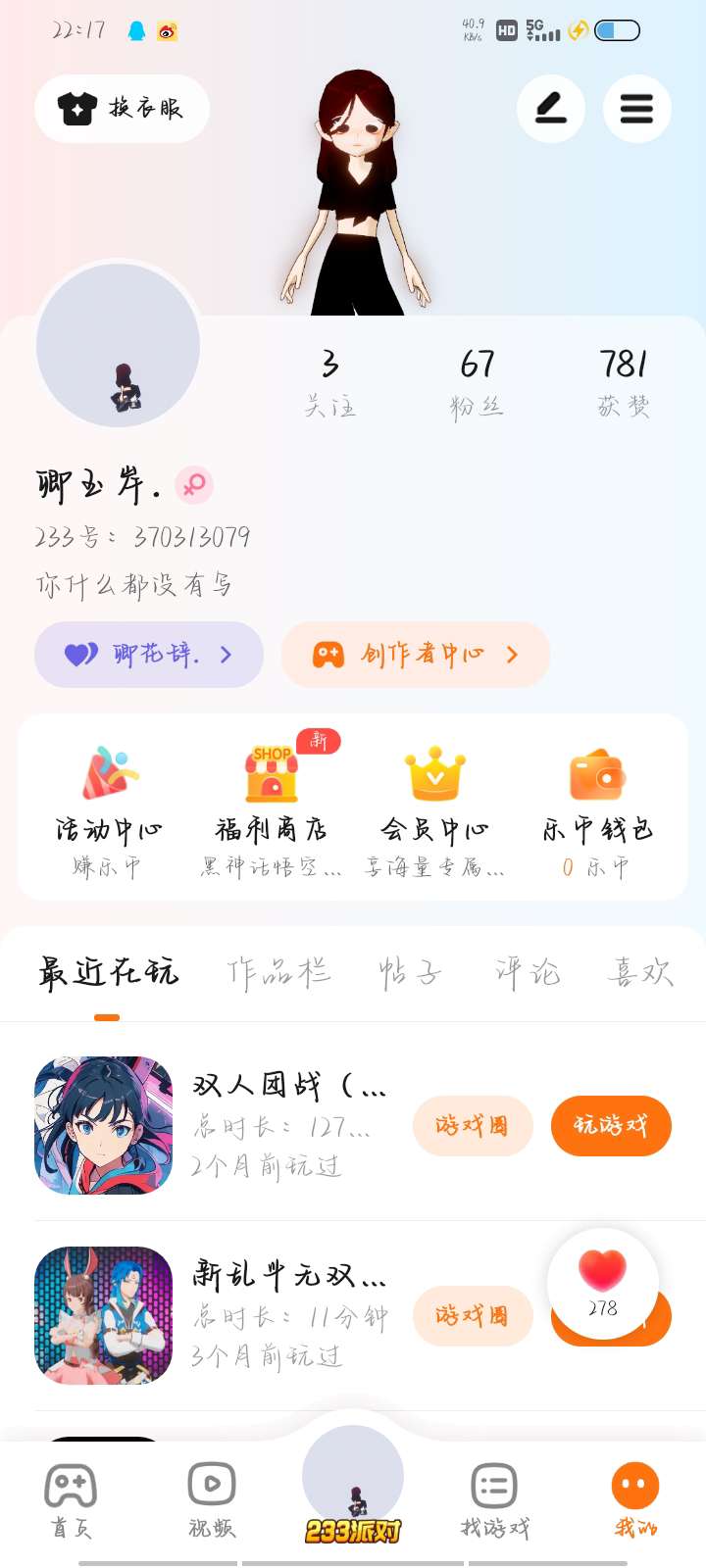This screenshot has width=706, height=1568.
Task: View the 关注 following list
Action: (330, 382)
